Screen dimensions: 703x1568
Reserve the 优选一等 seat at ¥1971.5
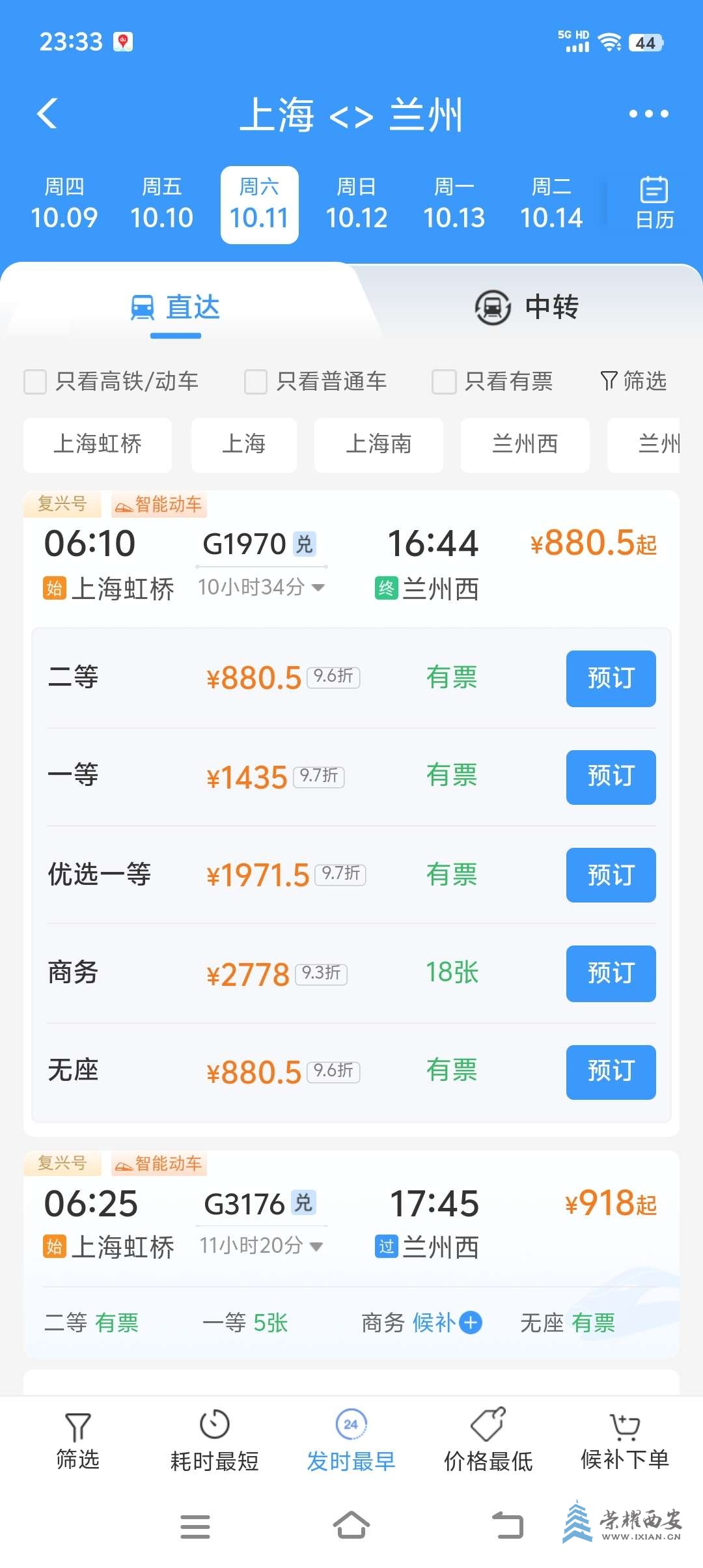[611, 875]
